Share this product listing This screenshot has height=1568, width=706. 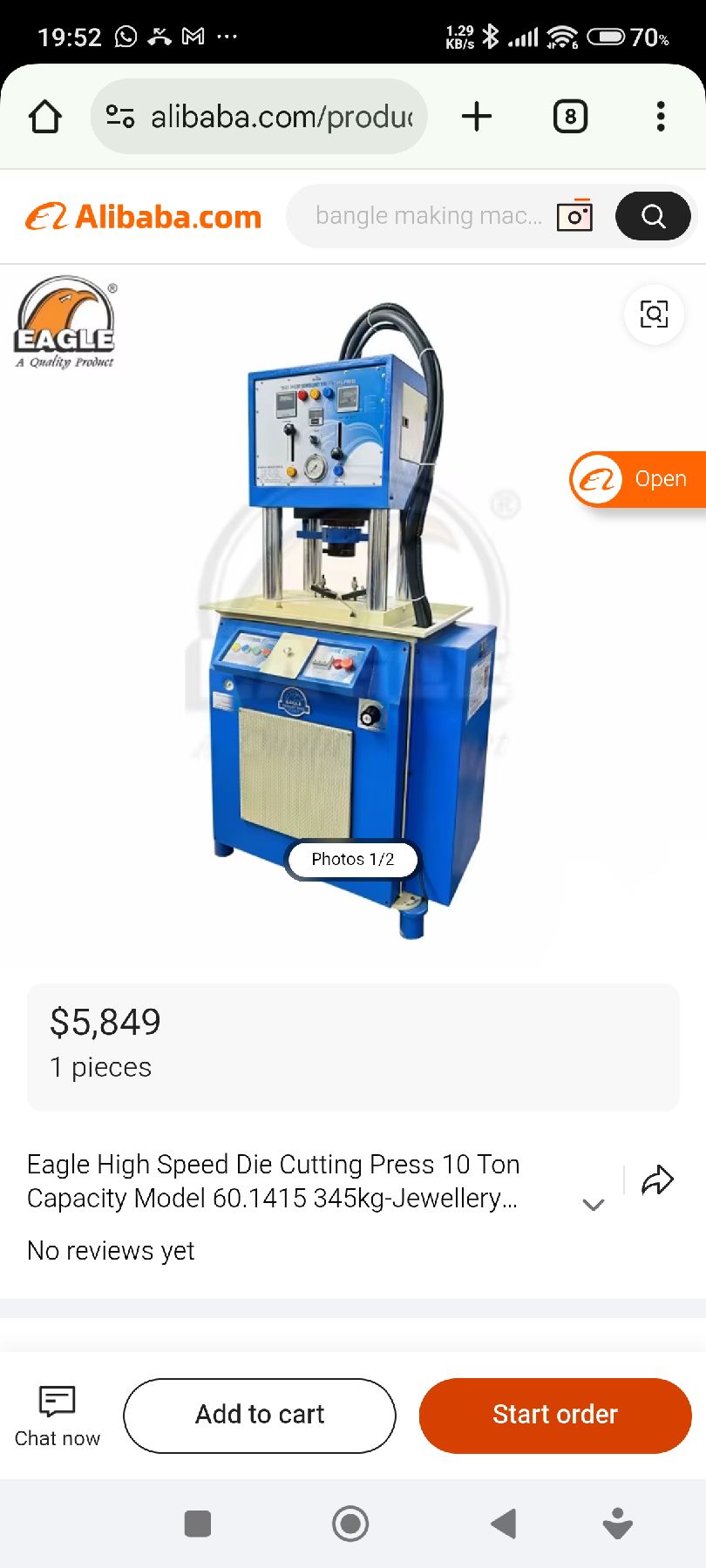click(x=658, y=1180)
